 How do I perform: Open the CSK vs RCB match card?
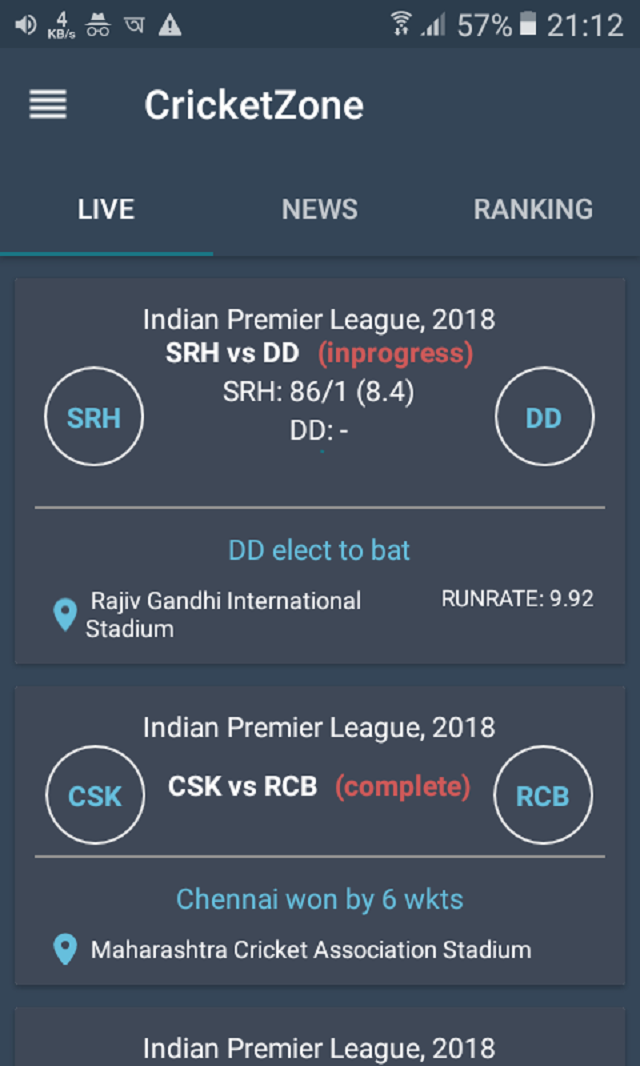(x=319, y=835)
